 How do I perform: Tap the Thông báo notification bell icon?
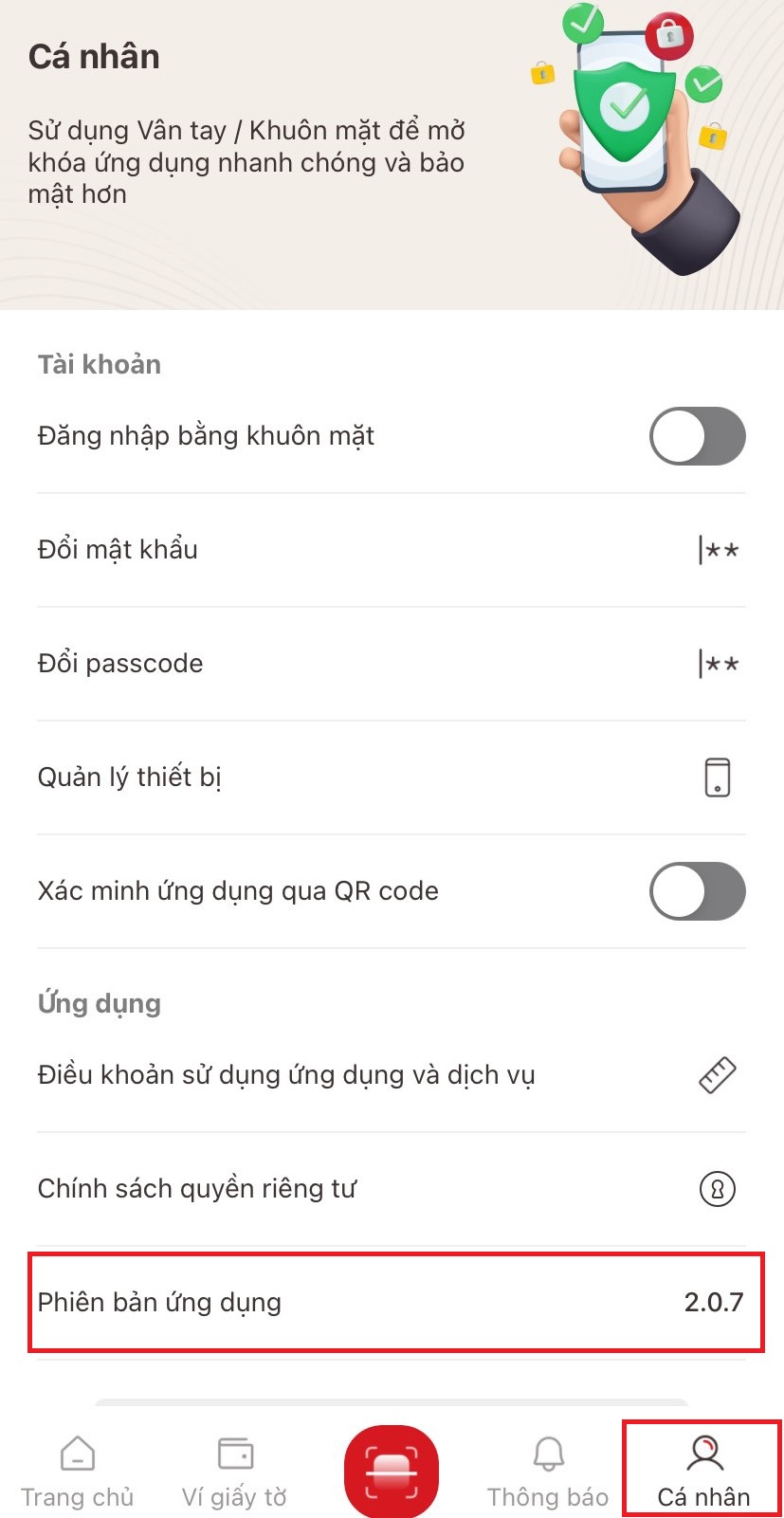(548, 1451)
